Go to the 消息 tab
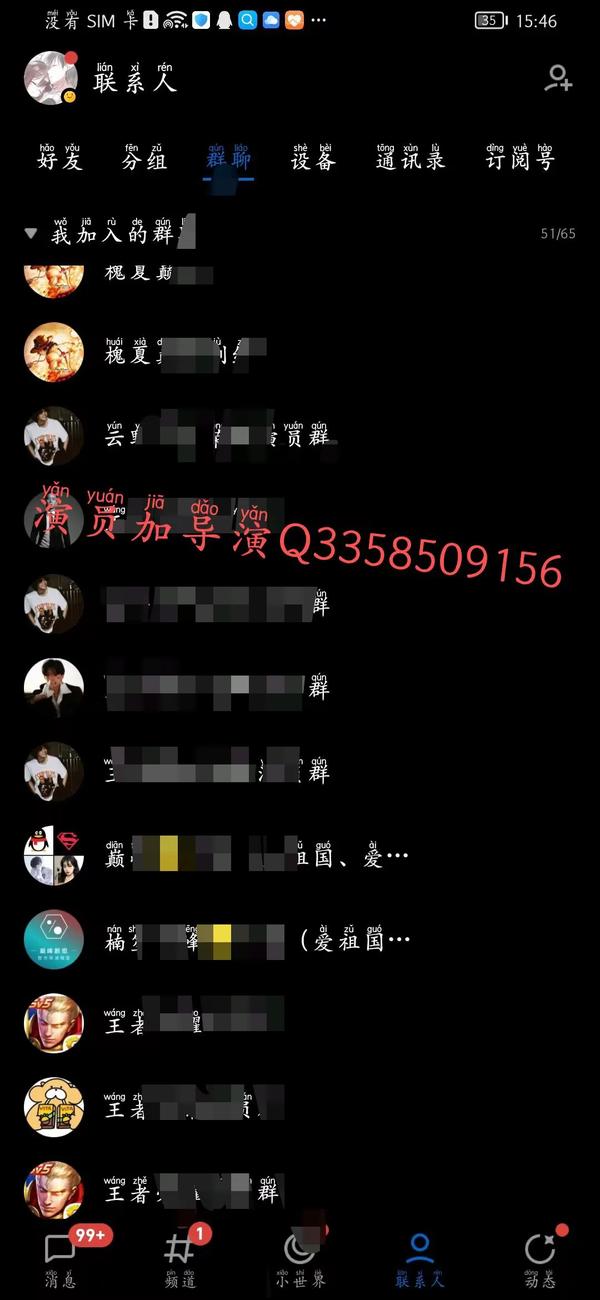The width and height of the screenshot is (600, 1300). 60,1258
